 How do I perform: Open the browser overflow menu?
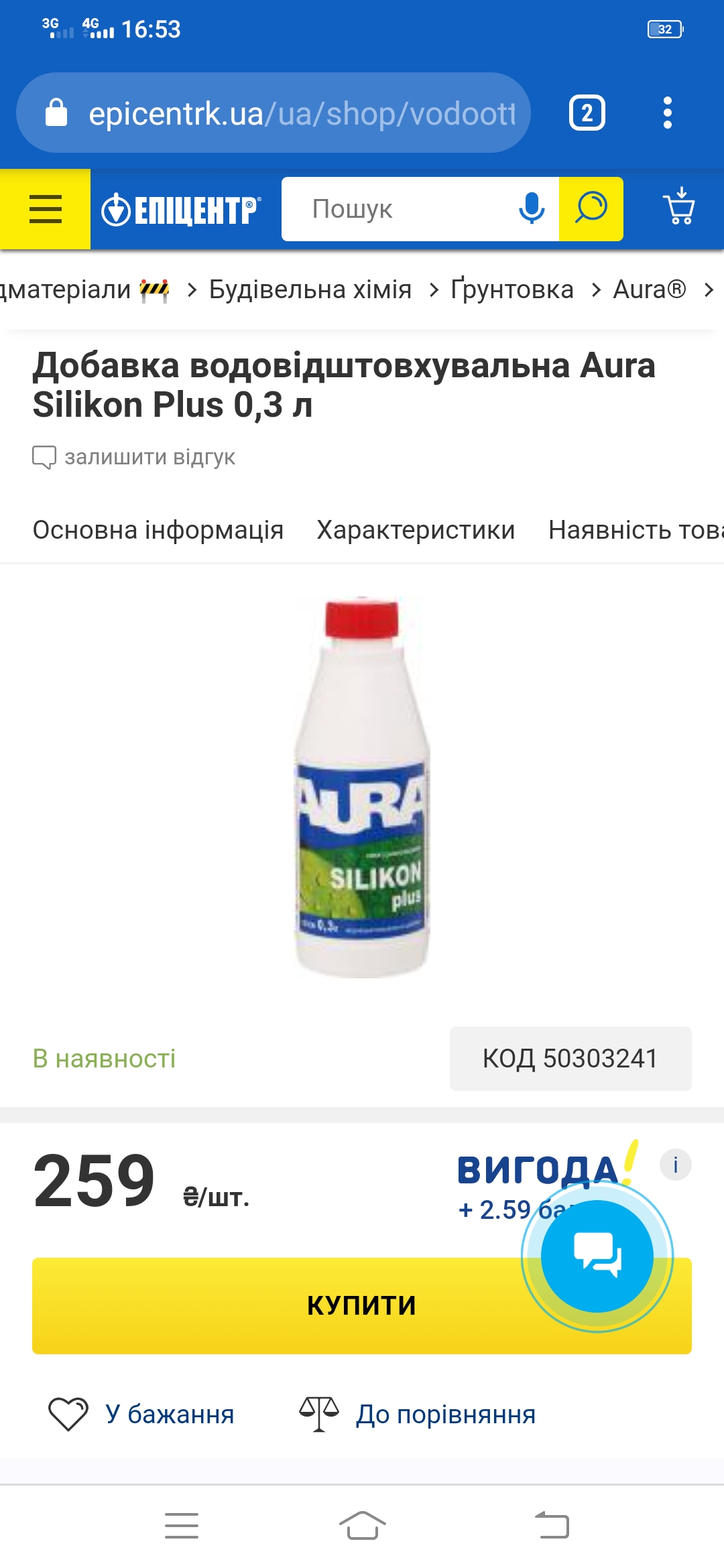point(667,113)
